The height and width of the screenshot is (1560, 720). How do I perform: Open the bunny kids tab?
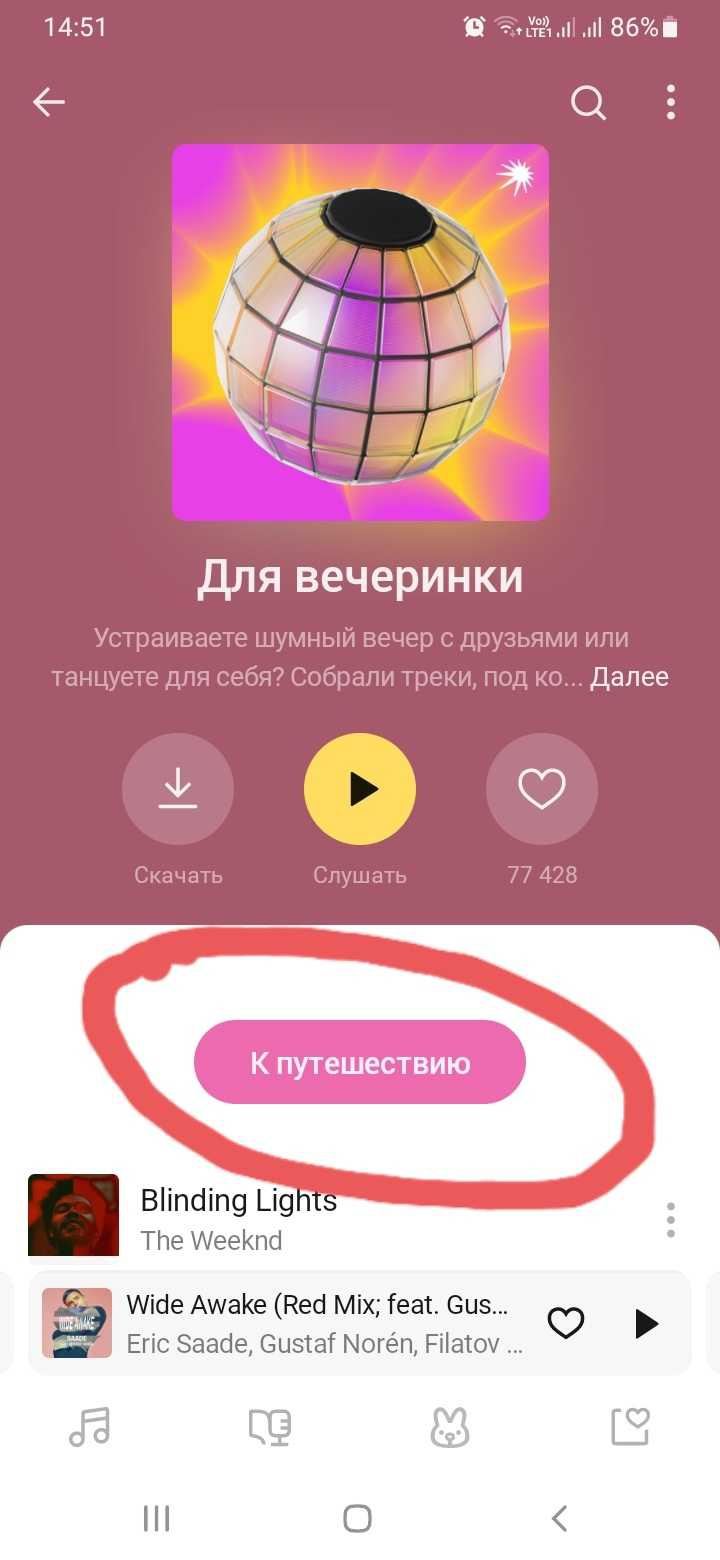pyautogui.click(x=450, y=1427)
